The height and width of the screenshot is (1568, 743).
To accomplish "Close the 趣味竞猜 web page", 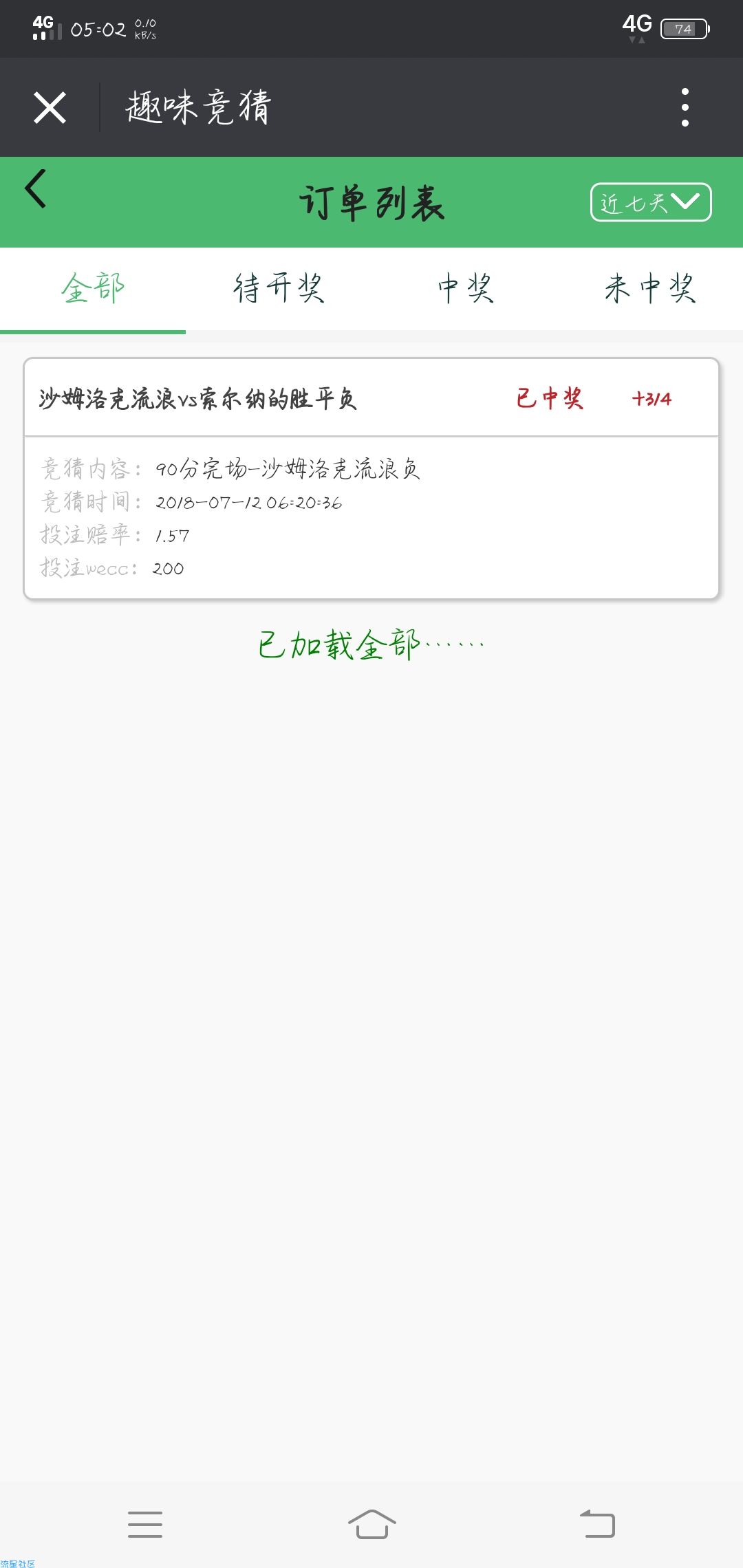I will click(x=50, y=108).
